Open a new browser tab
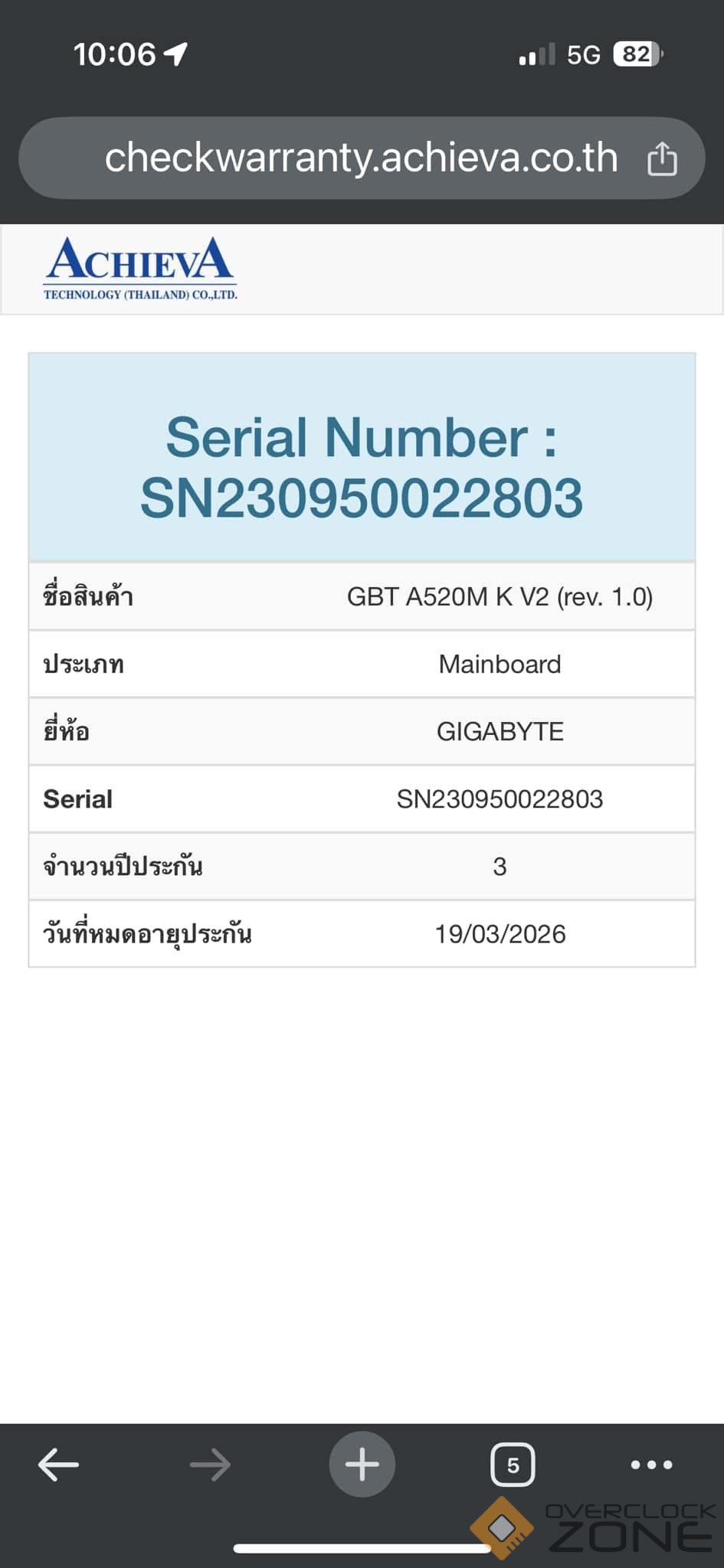 [x=362, y=1465]
